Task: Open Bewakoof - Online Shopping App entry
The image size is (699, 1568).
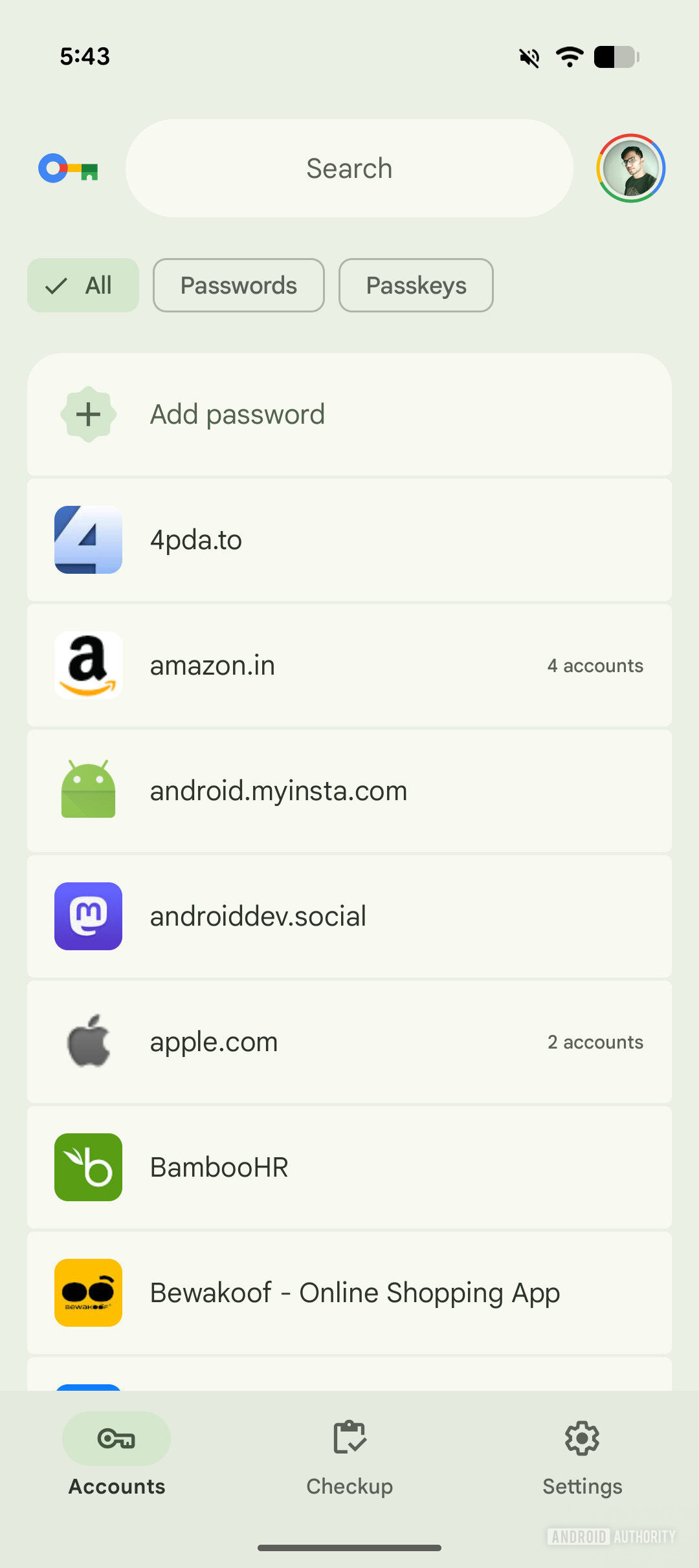Action: (x=349, y=1293)
